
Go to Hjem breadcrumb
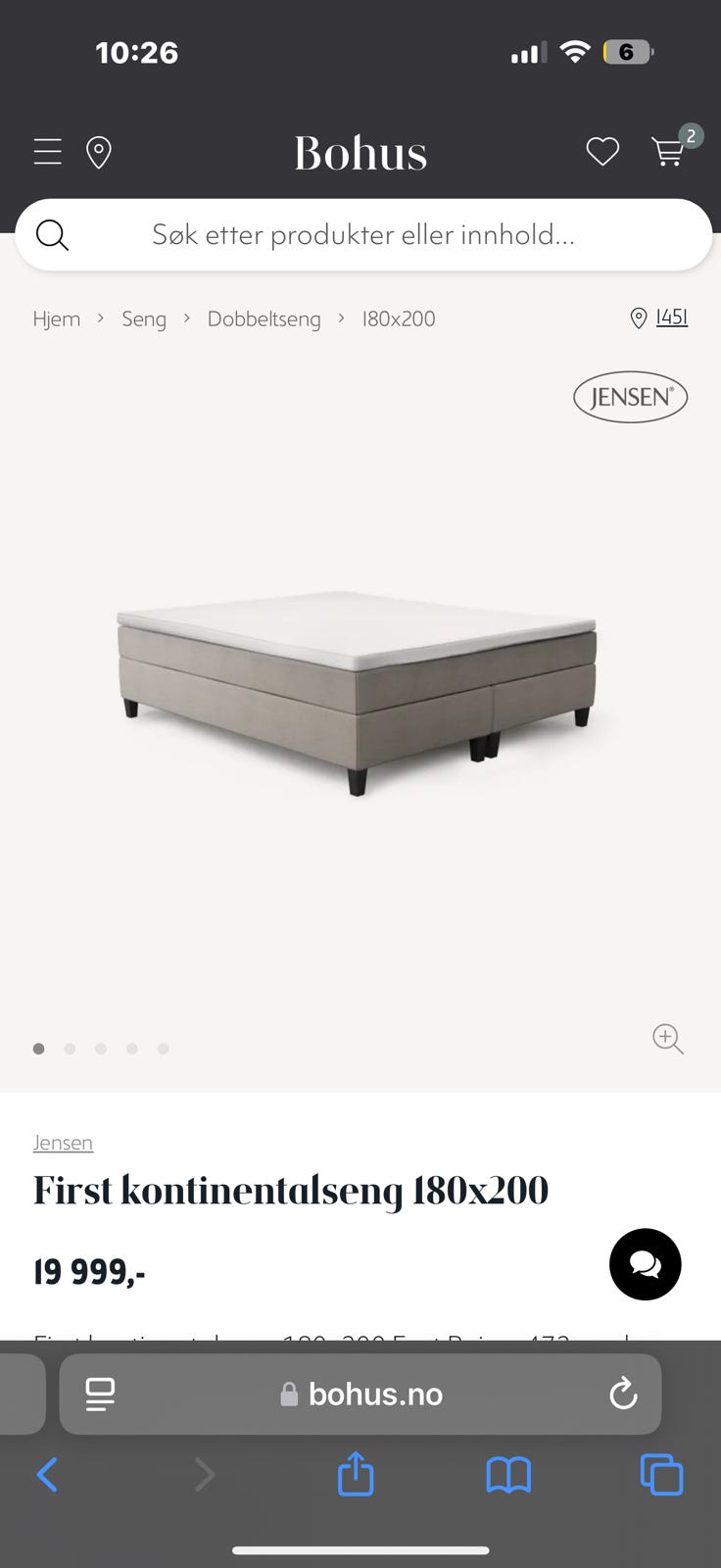[x=57, y=318]
